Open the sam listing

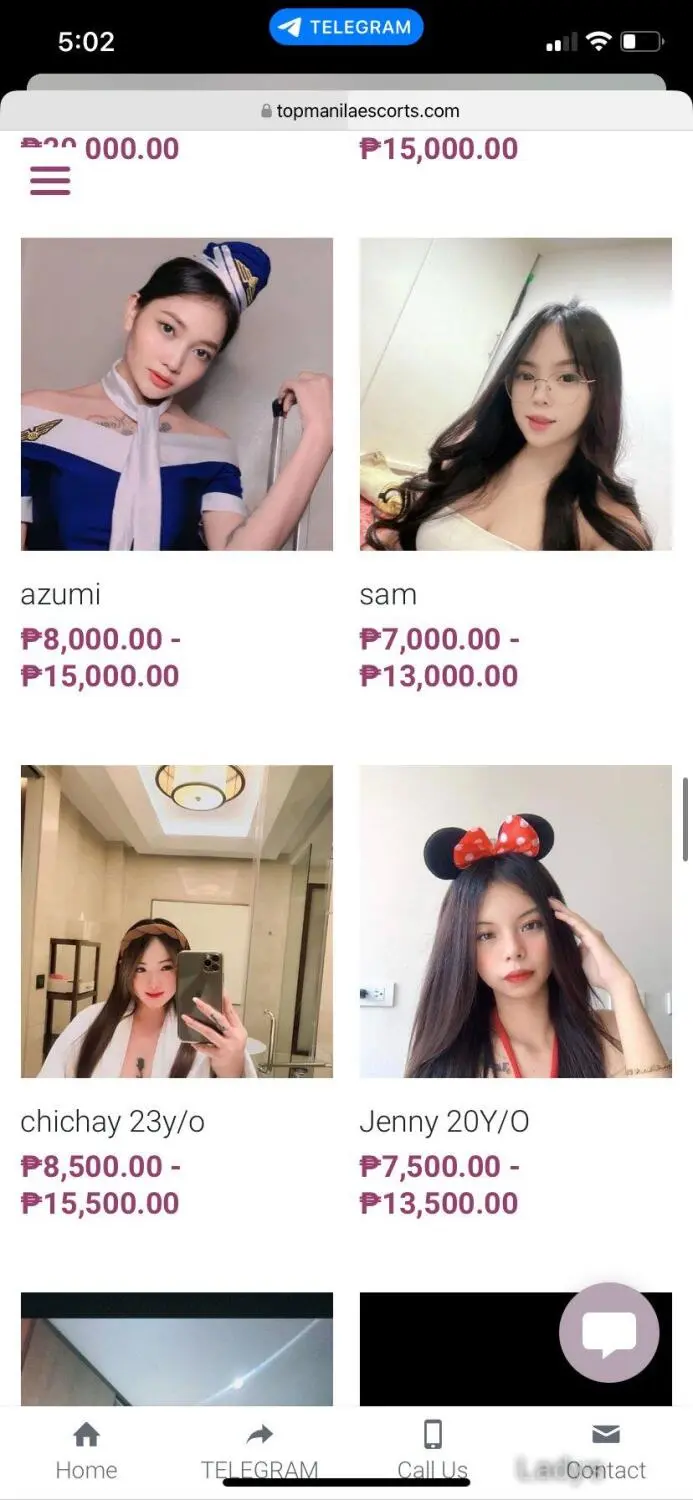tap(515, 394)
